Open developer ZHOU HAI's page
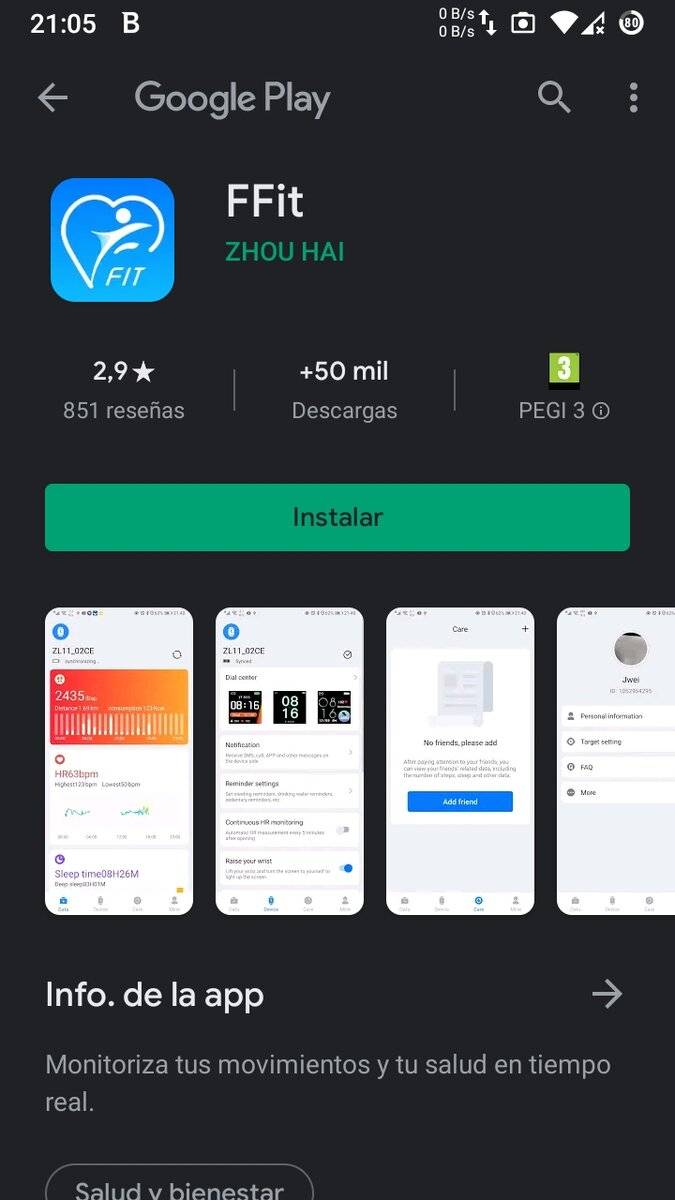675x1200 pixels. click(285, 252)
